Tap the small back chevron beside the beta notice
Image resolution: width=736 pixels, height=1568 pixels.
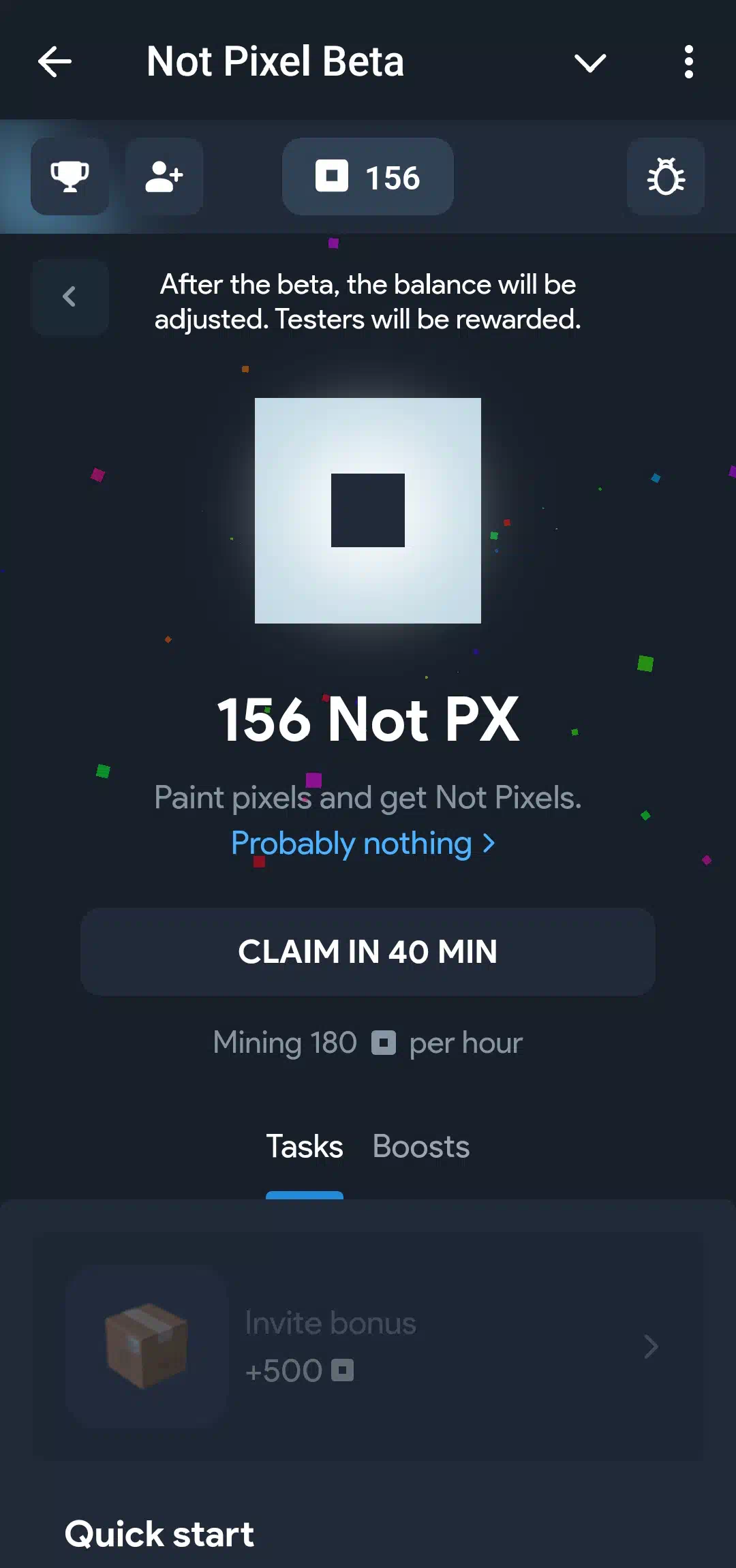(70, 296)
